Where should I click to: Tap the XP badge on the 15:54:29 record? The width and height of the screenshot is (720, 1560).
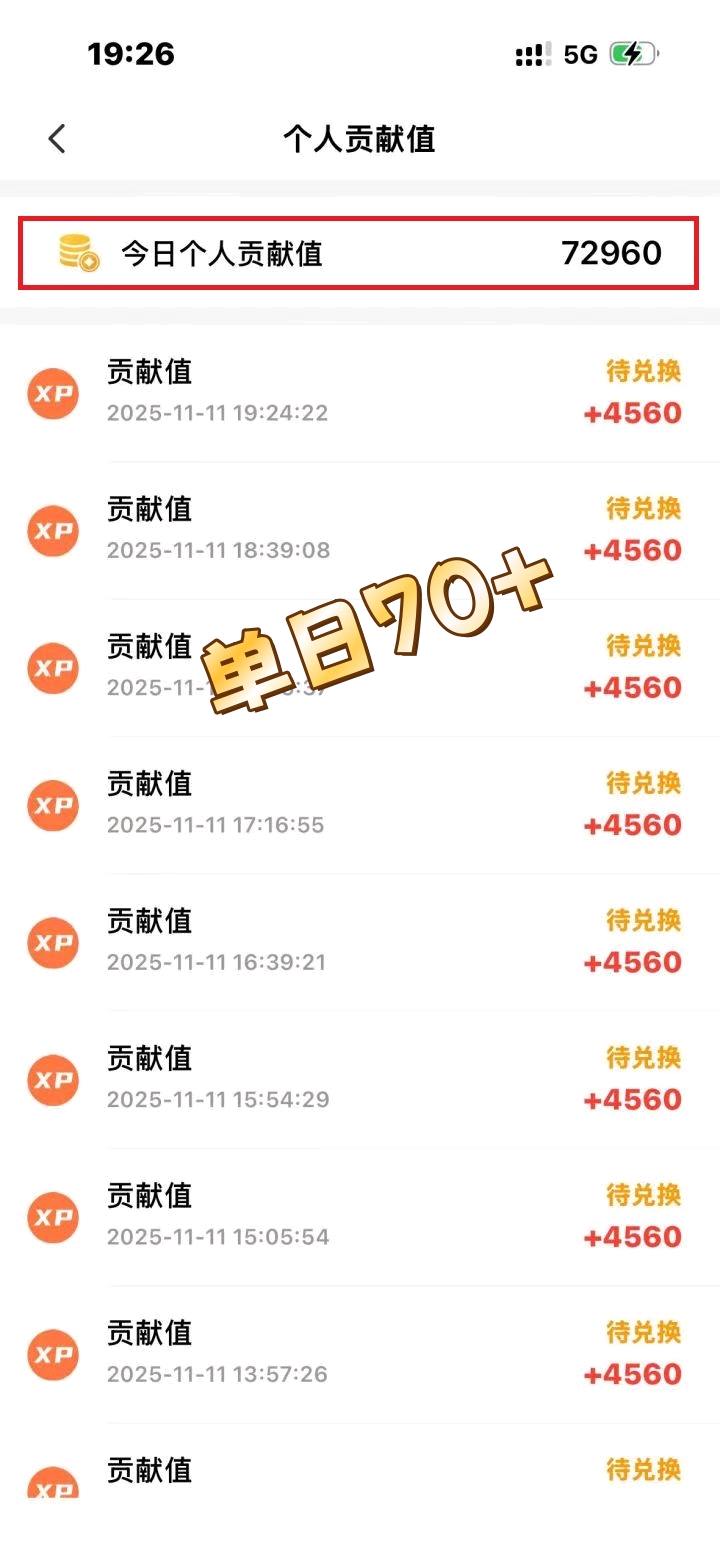click(52, 1080)
